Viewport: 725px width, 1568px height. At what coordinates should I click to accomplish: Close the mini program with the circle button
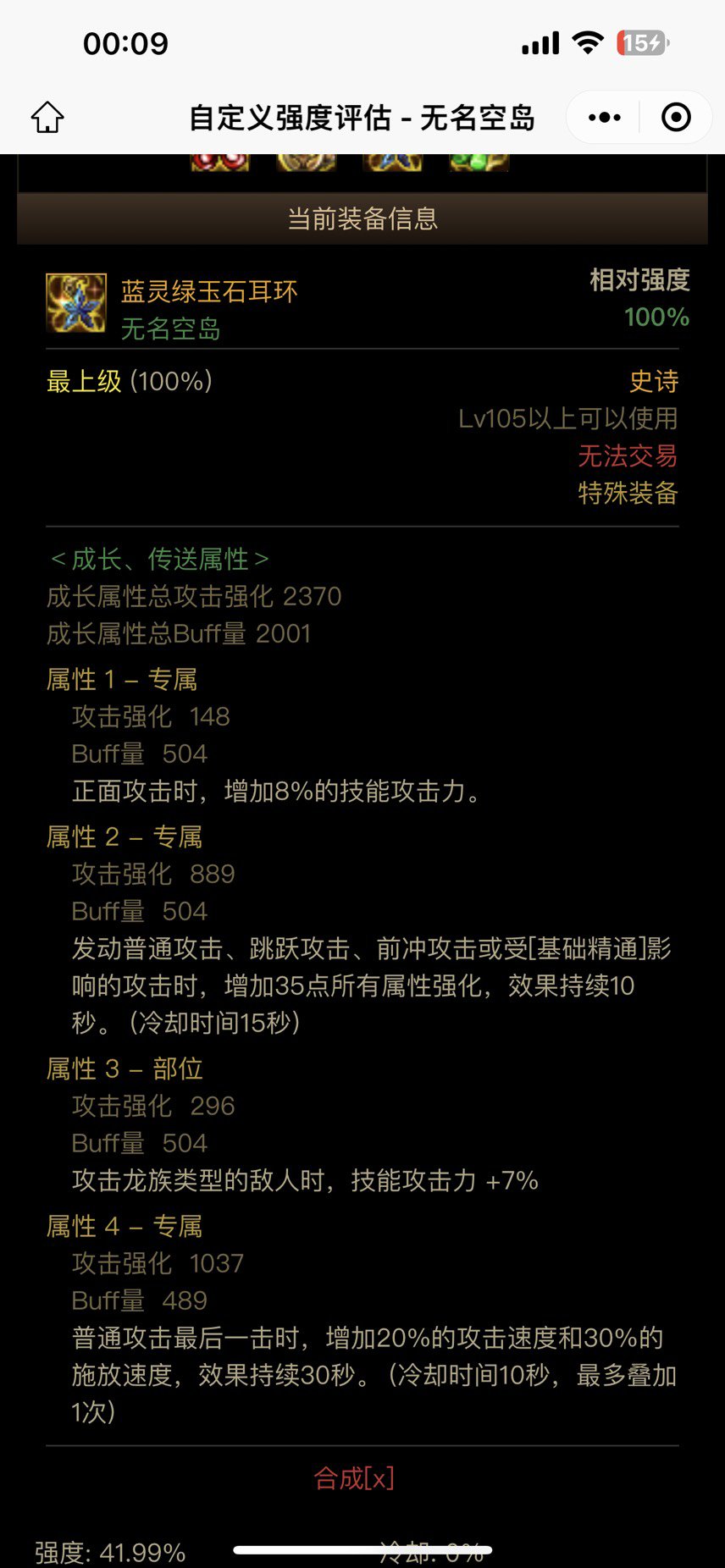pyautogui.click(x=675, y=118)
